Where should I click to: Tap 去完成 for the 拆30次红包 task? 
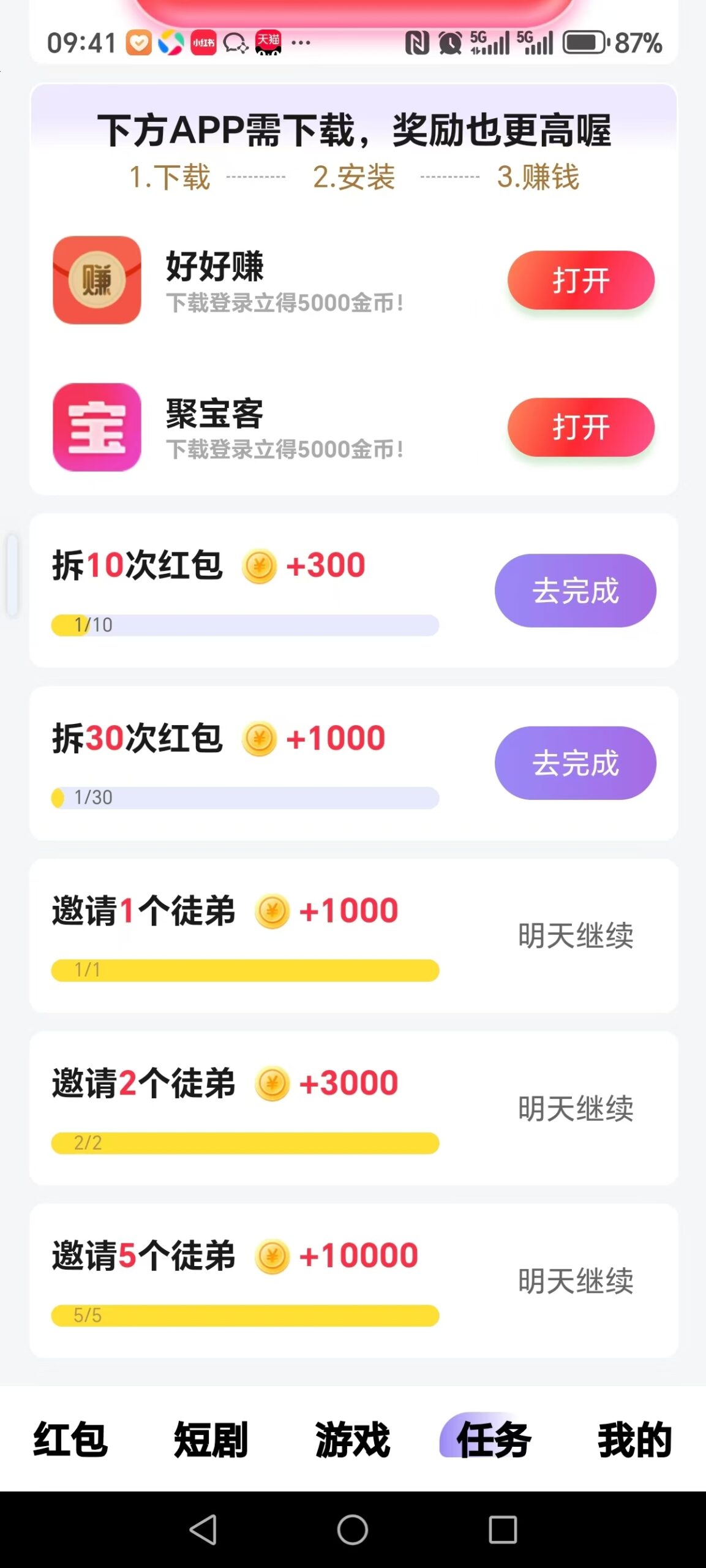click(574, 763)
